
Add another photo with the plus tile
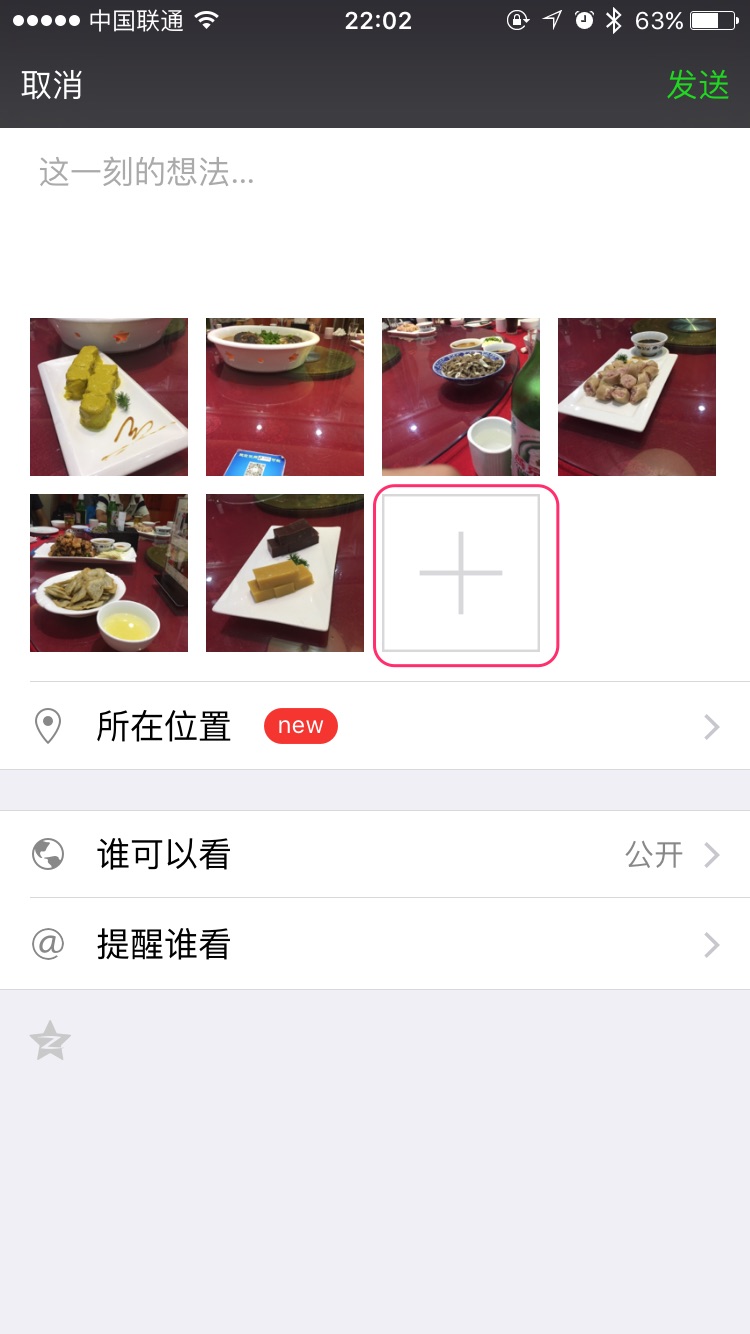click(x=461, y=573)
